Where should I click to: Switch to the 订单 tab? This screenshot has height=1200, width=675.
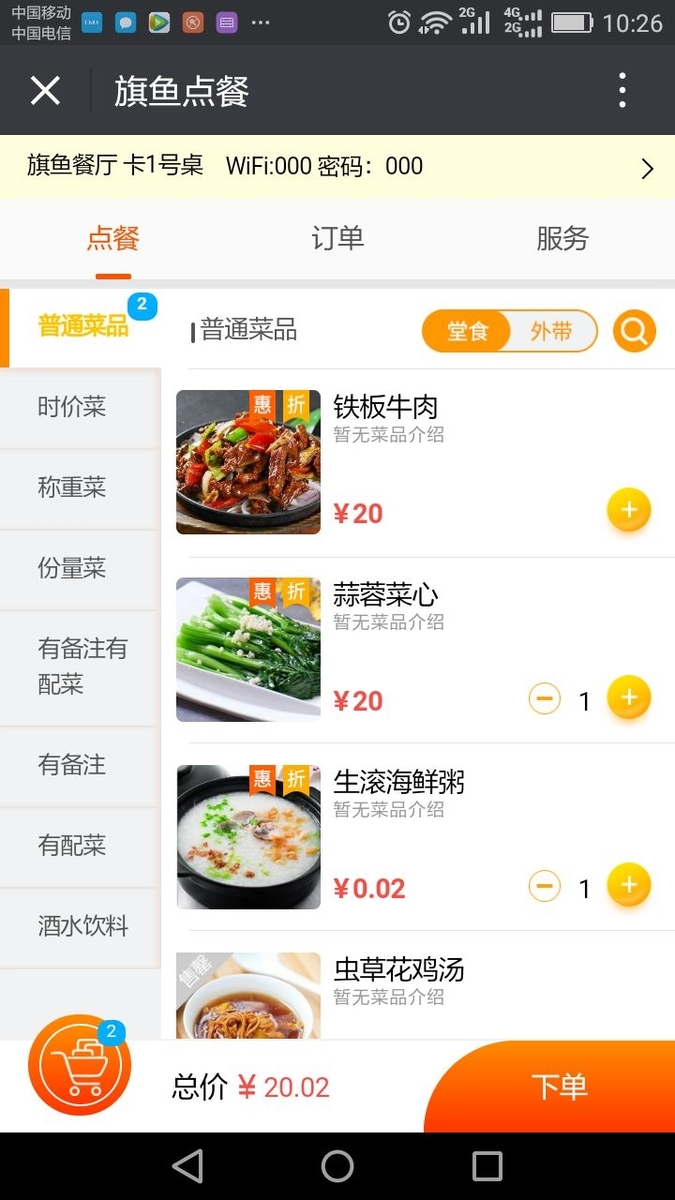click(x=337, y=238)
